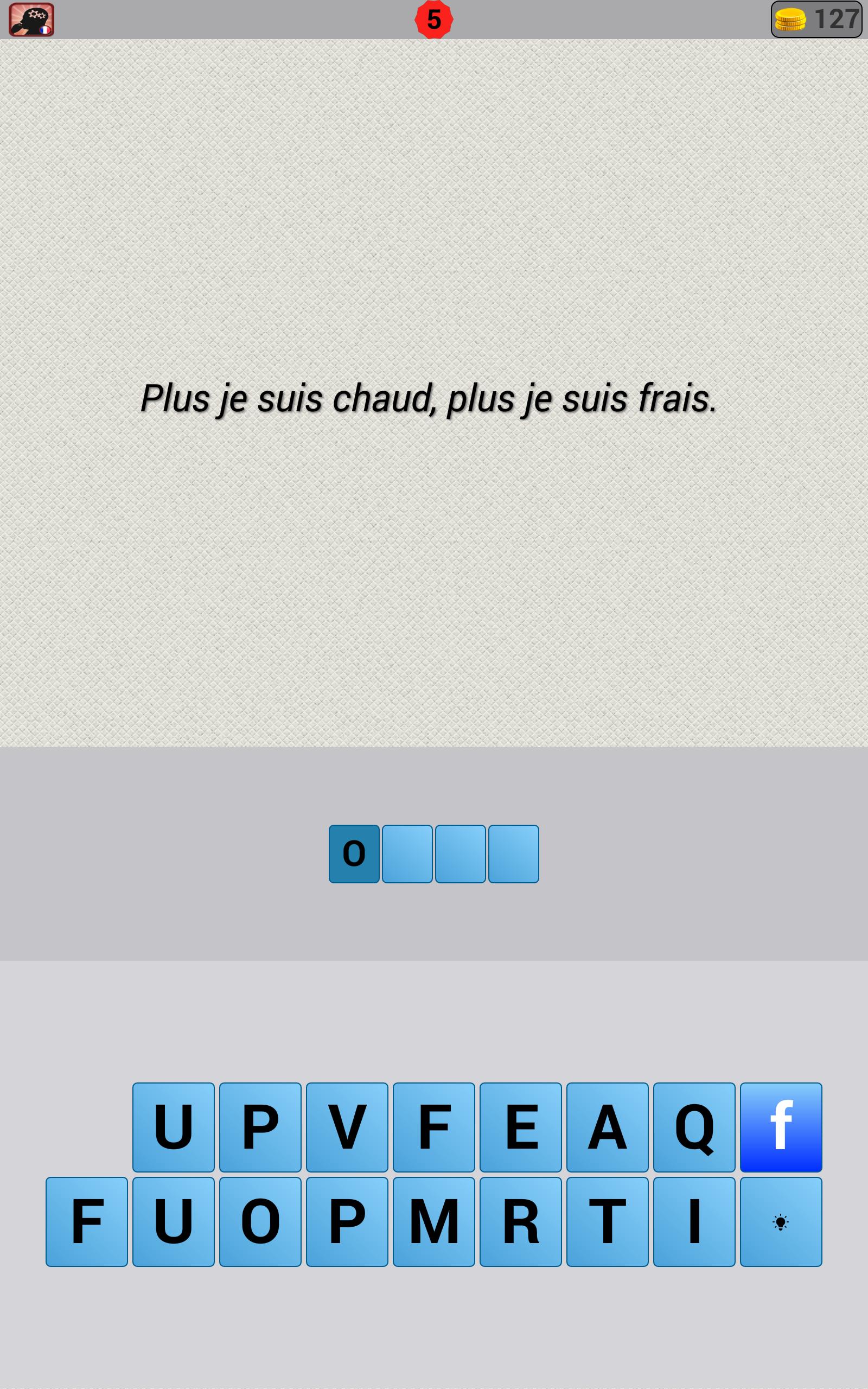The height and width of the screenshot is (1389, 868).
Task: Ask friends via the Facebook button
Action: click(781, 1127)
